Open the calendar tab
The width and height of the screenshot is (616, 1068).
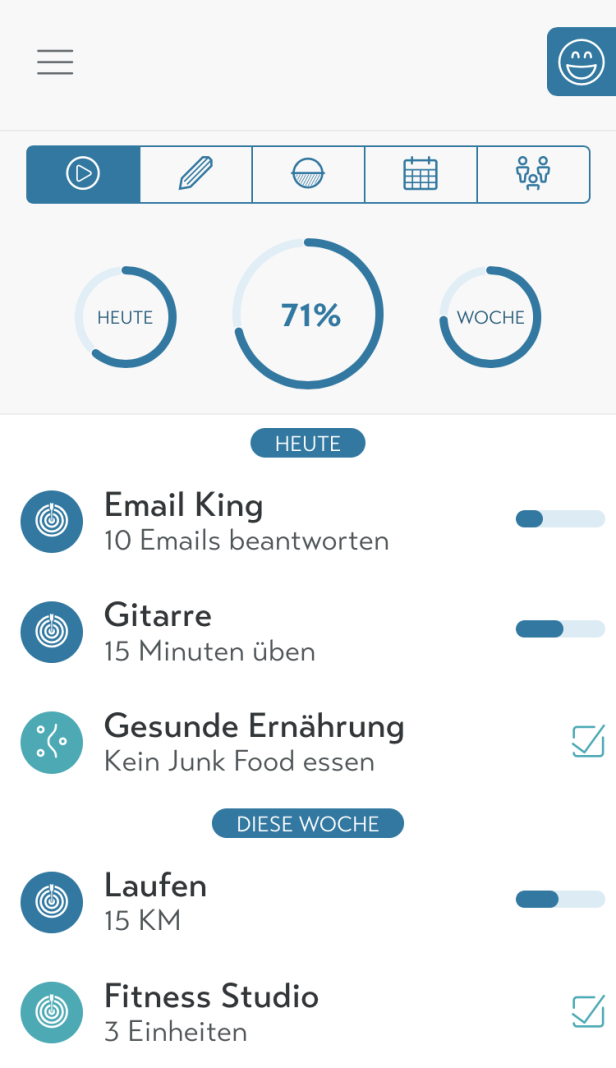(421, 174)
